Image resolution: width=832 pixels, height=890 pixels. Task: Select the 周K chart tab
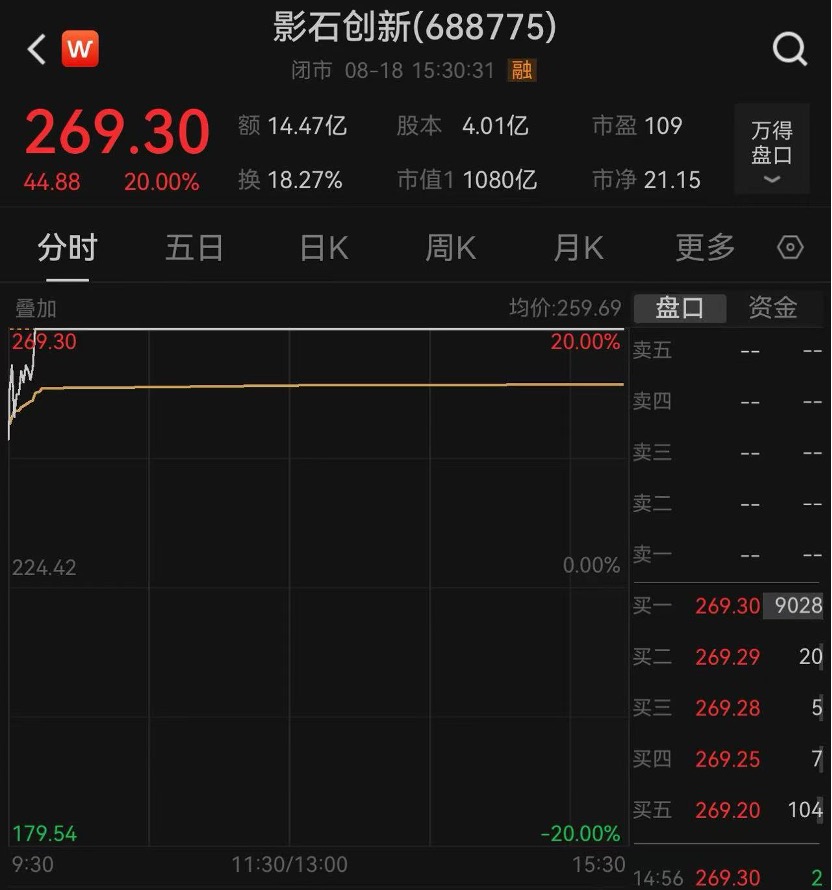[x=451, y=247]
